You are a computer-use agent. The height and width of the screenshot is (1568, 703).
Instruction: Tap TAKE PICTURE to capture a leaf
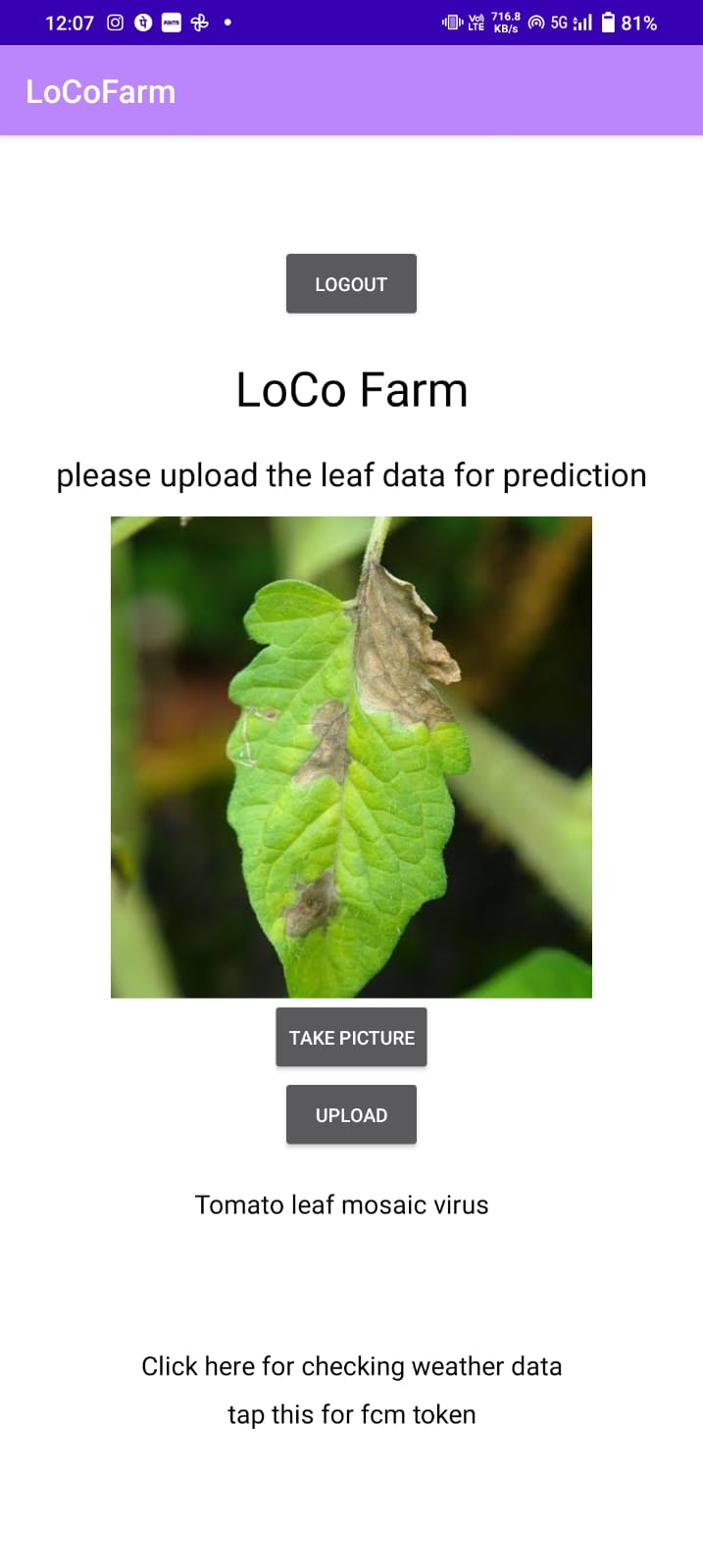351,1037
